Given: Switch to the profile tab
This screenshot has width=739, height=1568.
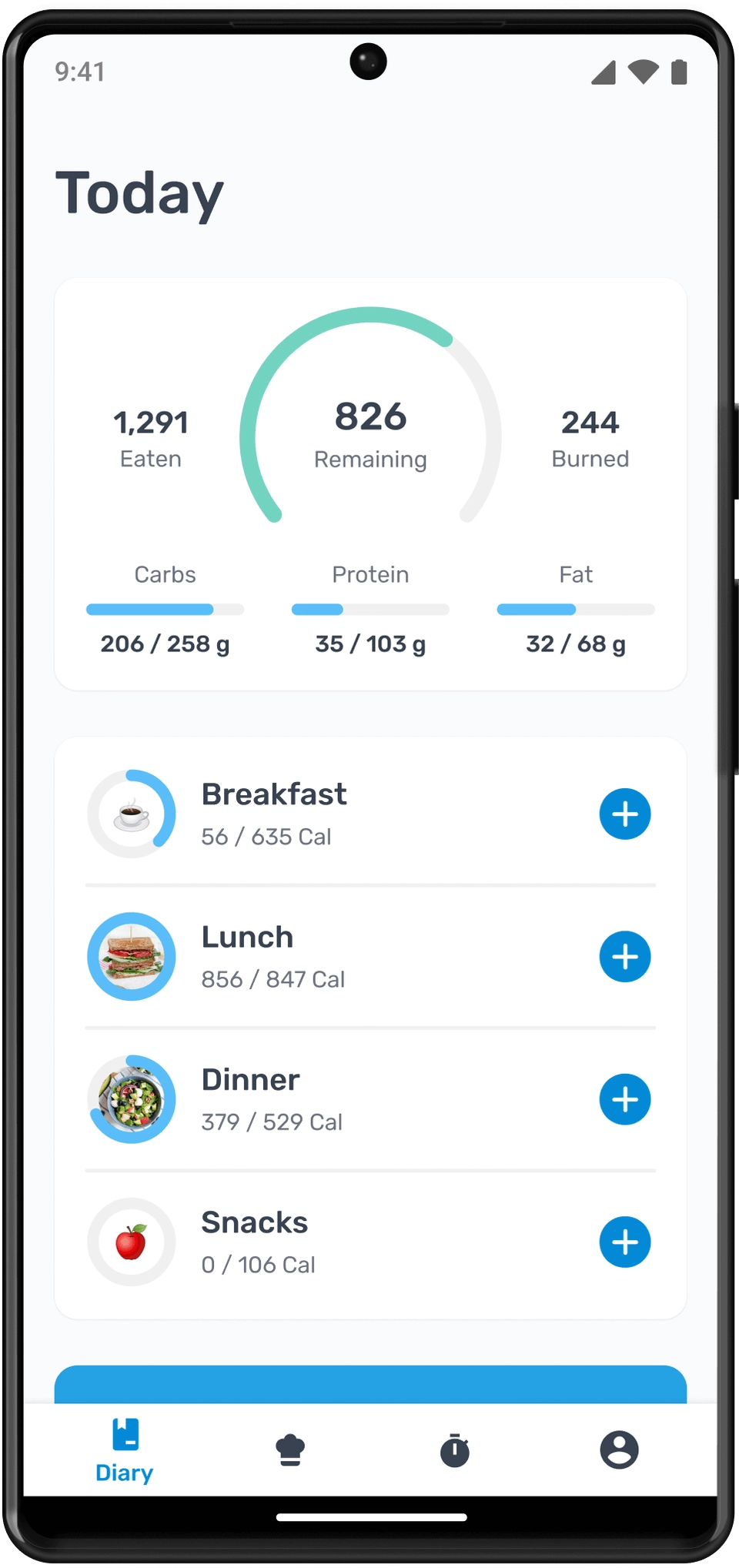Looking at the screenshot, I should [x=619, y=1450].
